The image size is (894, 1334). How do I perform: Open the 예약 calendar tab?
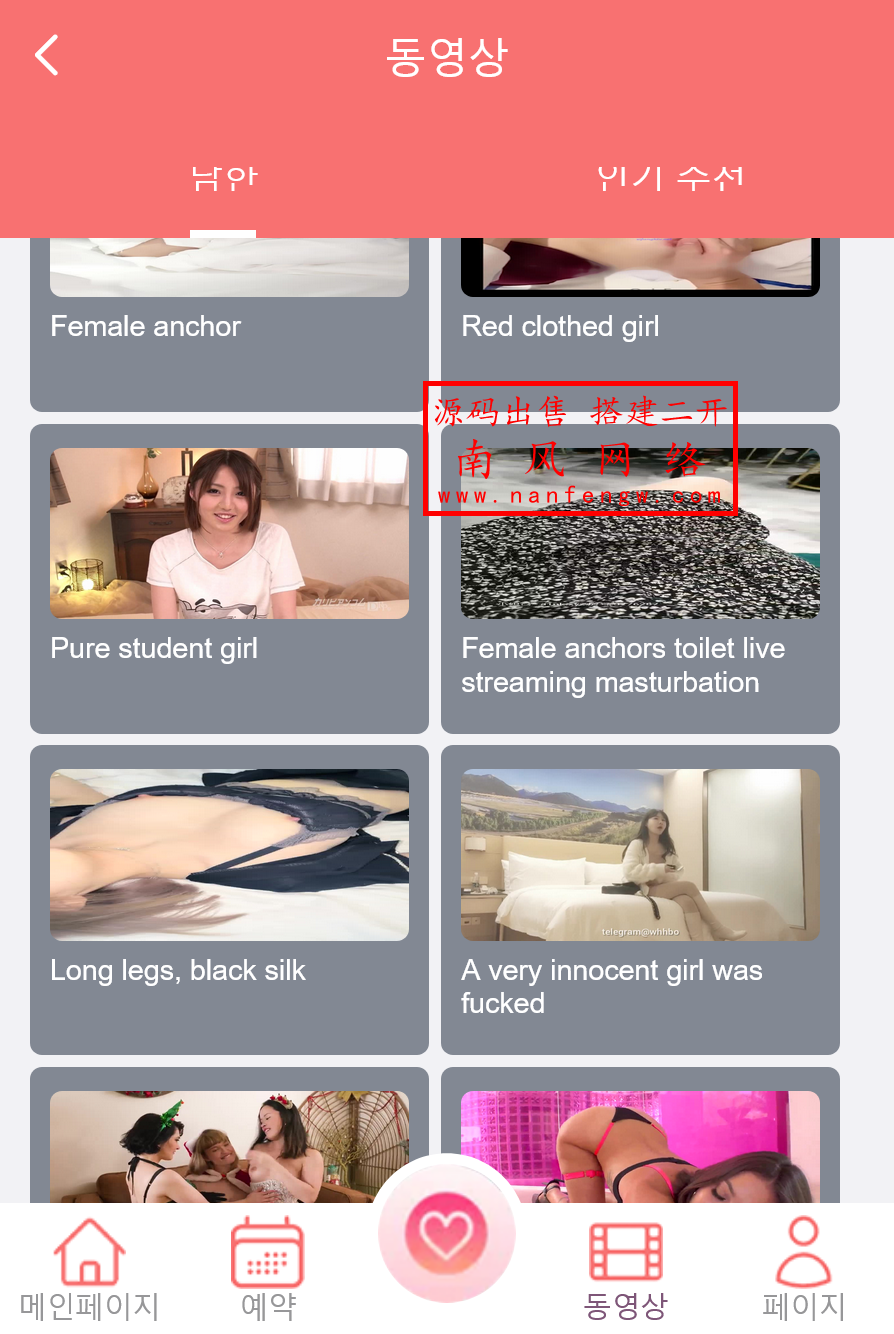(267, 1267)
